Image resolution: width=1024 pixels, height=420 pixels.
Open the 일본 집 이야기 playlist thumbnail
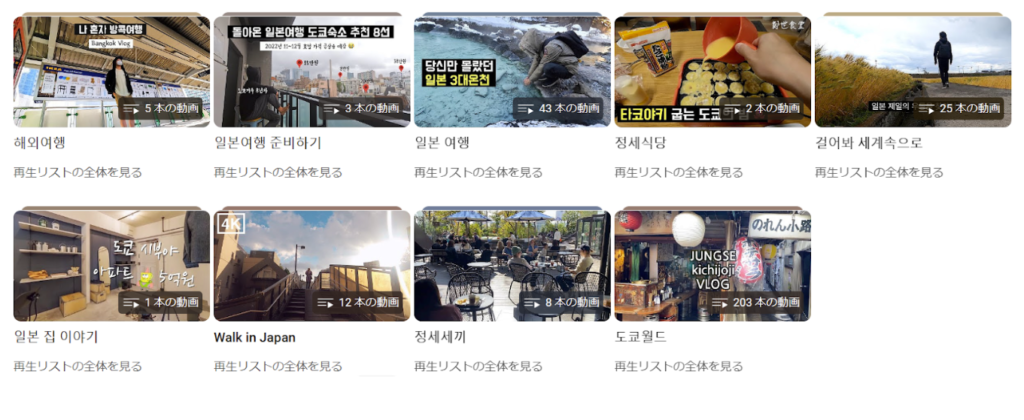pos(111,266)
